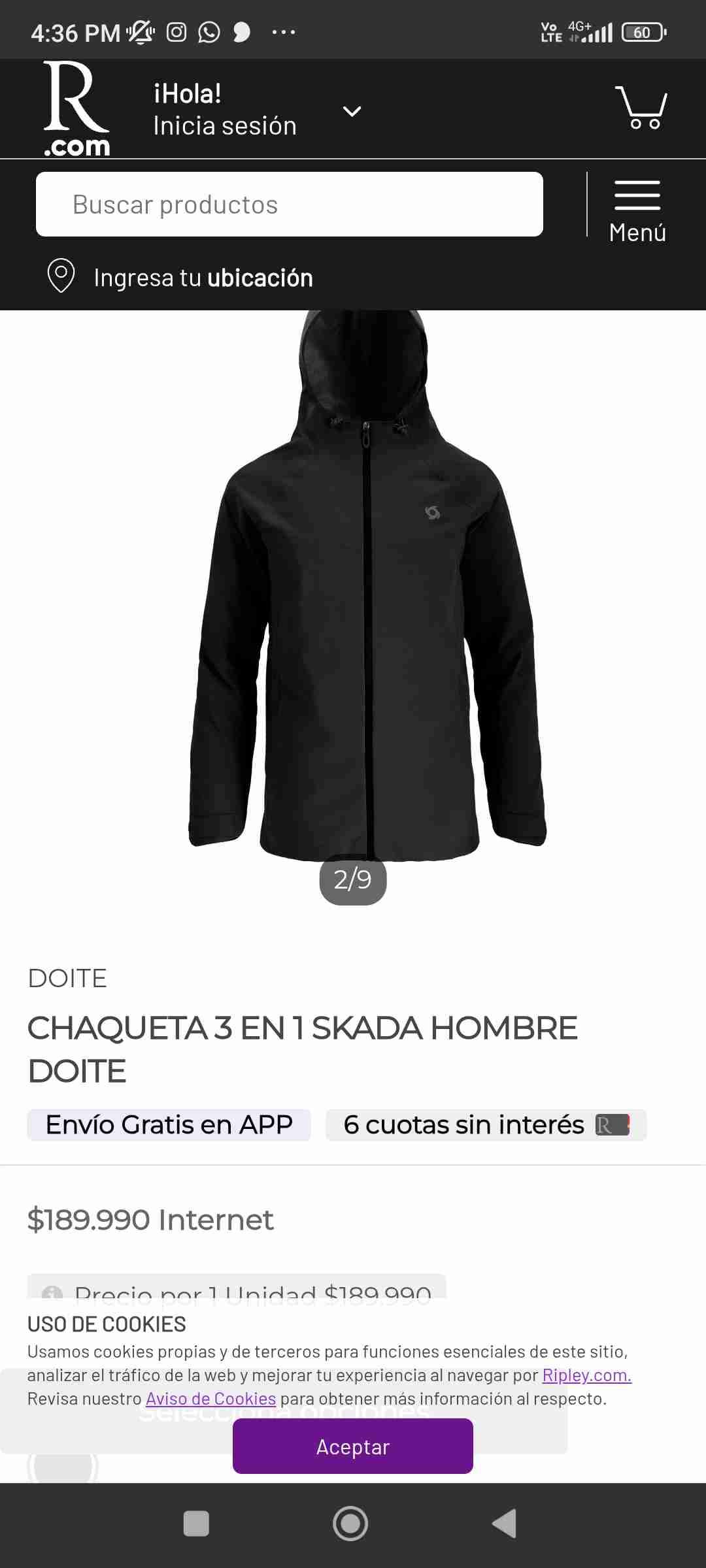Accept cookies with the Aceptar button
706x1568 pixels.
point(352,1446)
